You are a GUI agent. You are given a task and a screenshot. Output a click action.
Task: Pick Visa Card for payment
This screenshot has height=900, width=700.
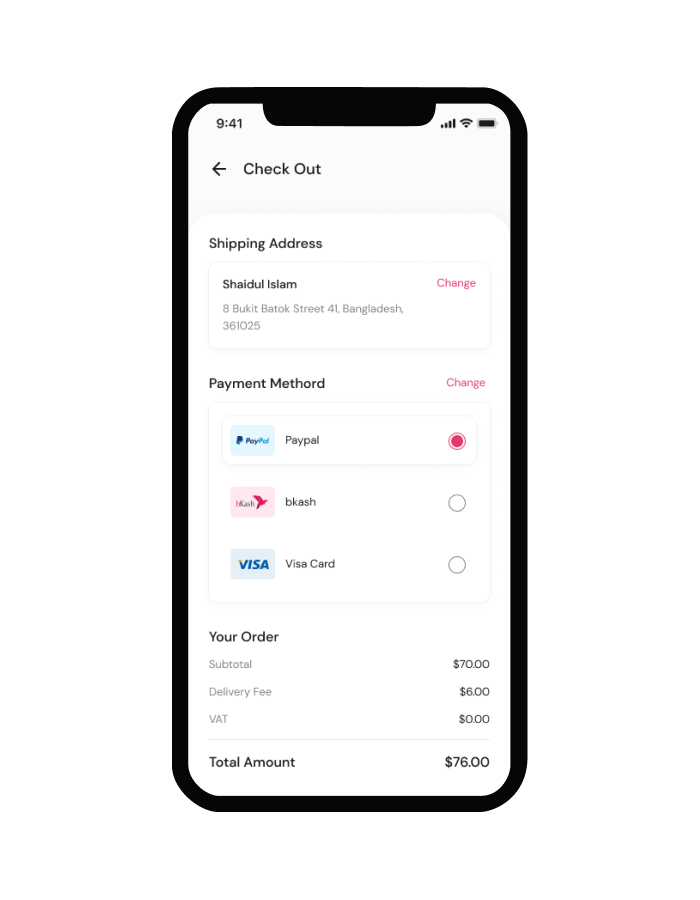coord(457,565)
